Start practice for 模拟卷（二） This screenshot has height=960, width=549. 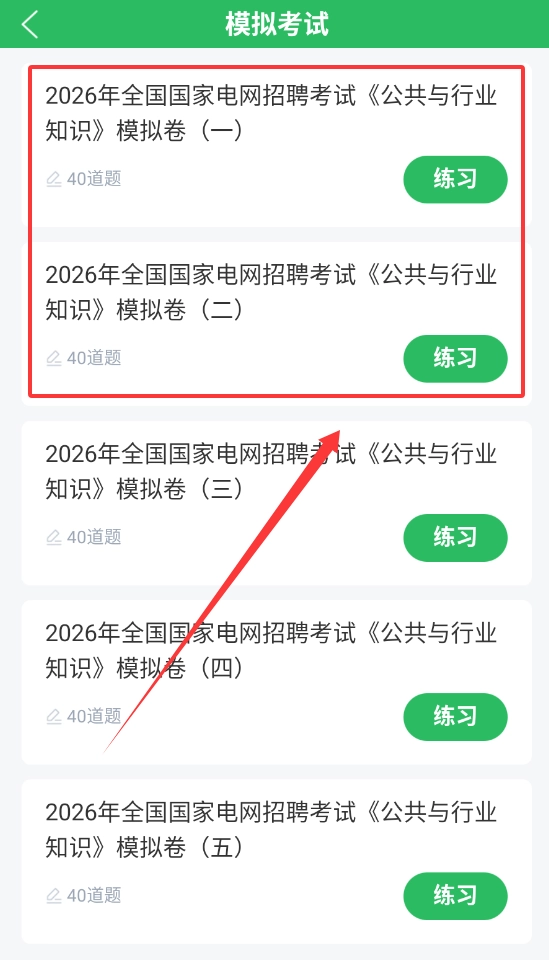pyautogui.click(x=455, y=358)
